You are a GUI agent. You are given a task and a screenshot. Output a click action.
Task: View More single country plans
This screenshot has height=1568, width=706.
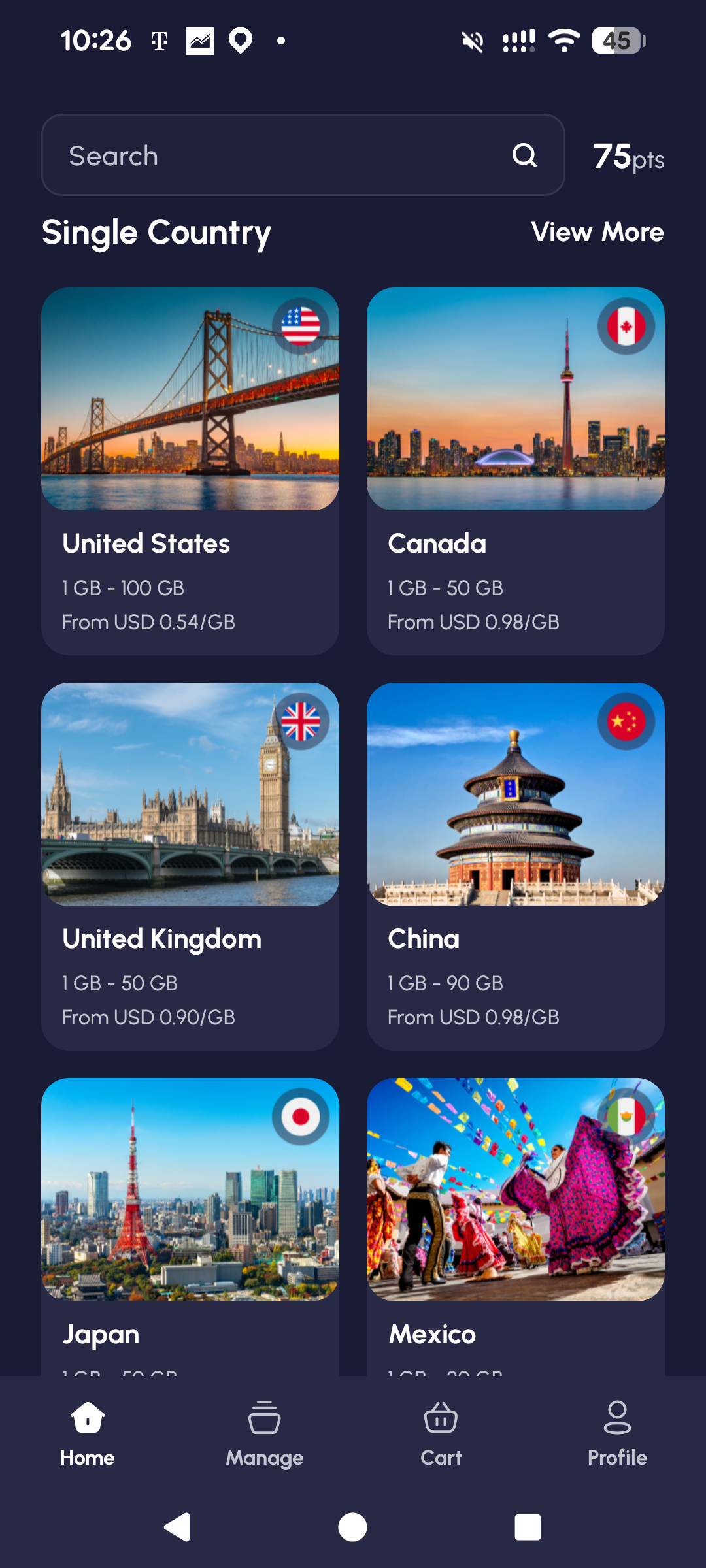pyautogui.click(x=597, y=233)
